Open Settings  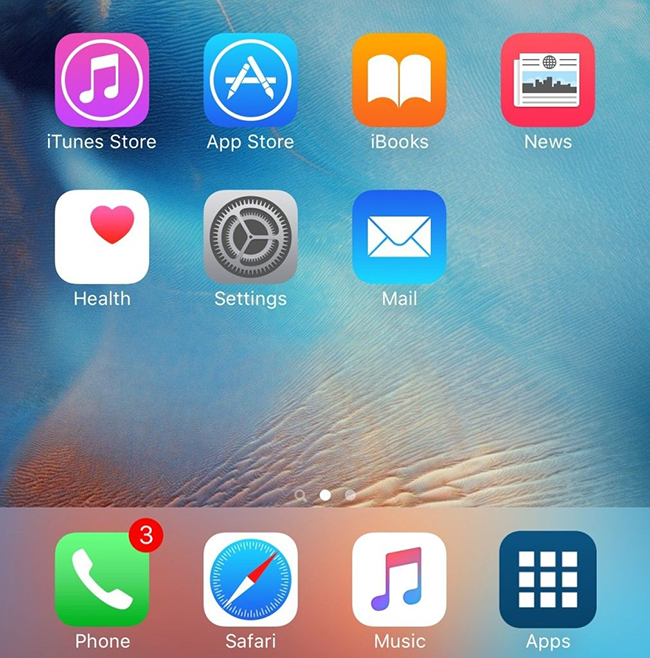[250, 237]
